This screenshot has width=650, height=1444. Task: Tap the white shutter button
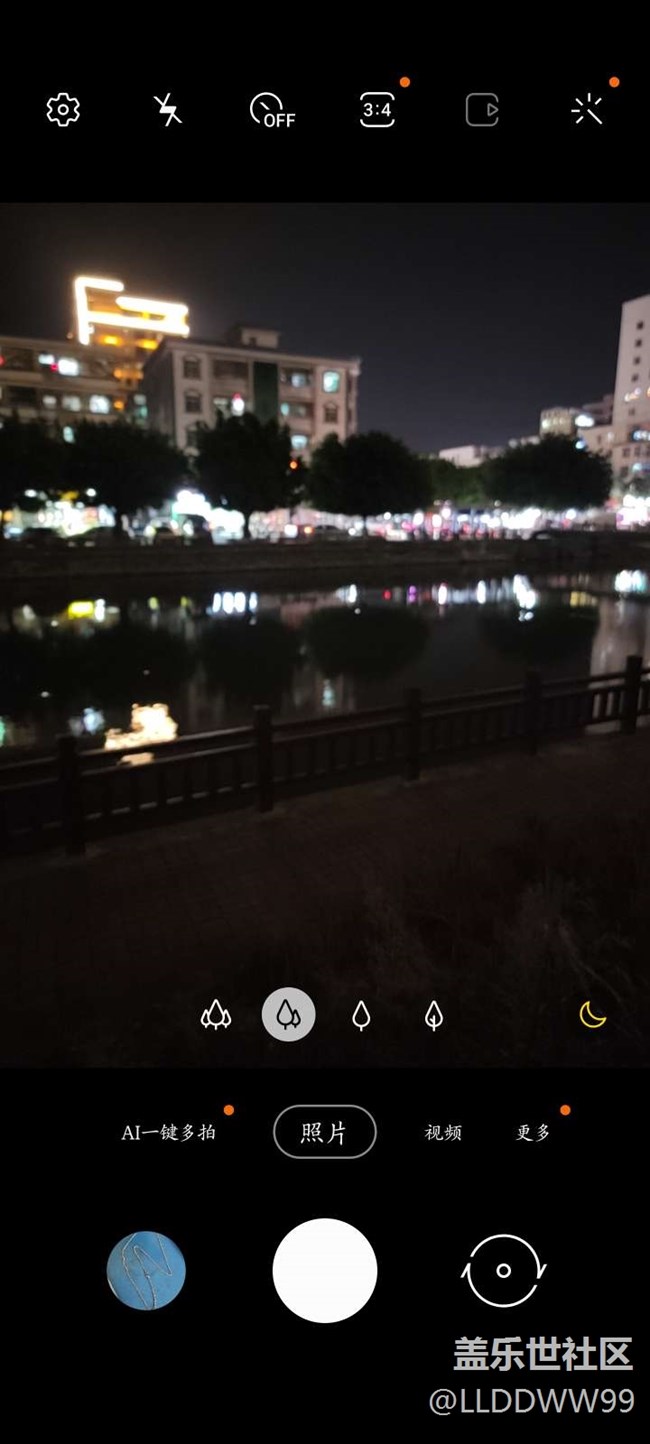[x=325, y=1270]
